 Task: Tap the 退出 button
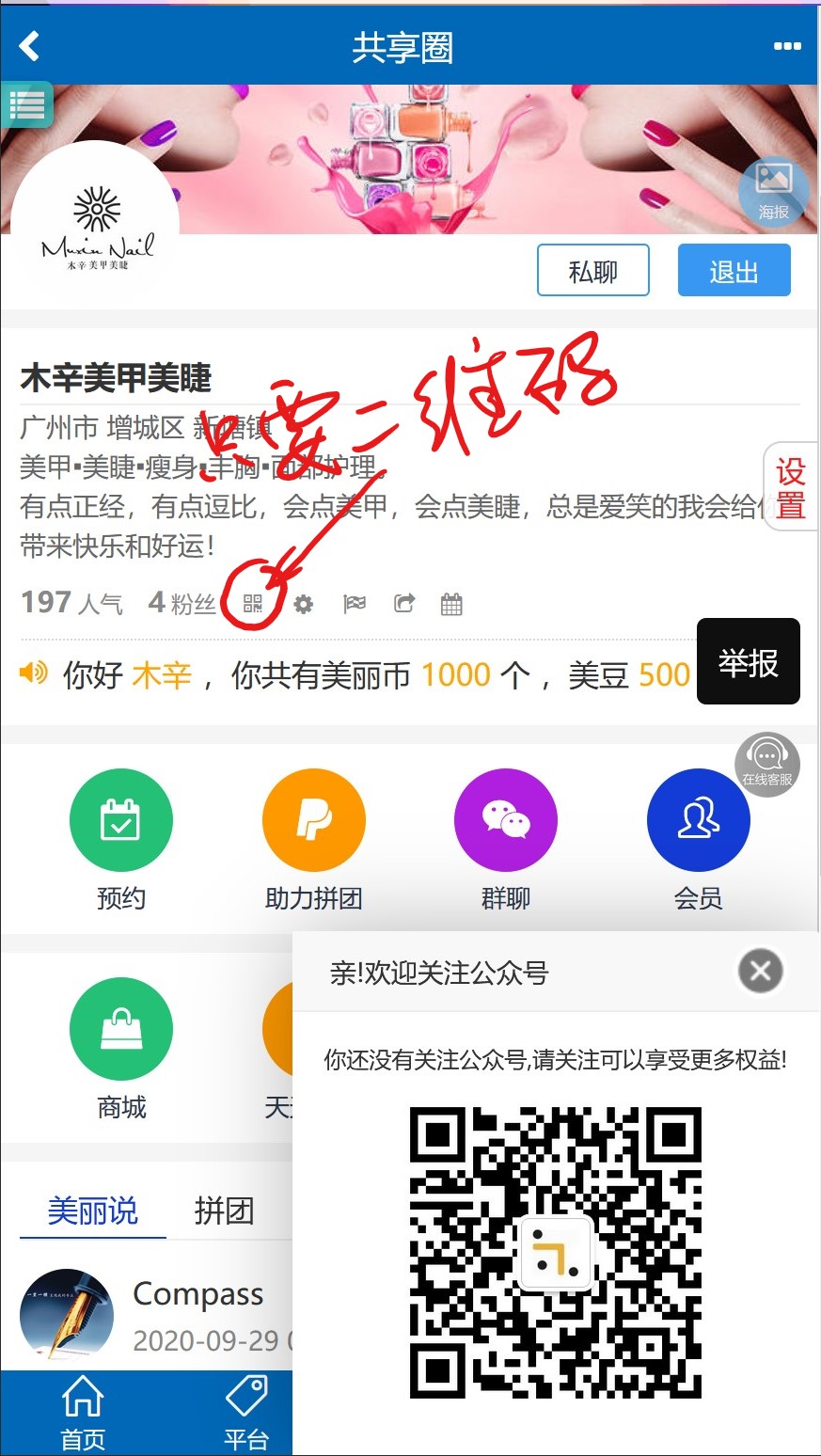click(734, 271)
